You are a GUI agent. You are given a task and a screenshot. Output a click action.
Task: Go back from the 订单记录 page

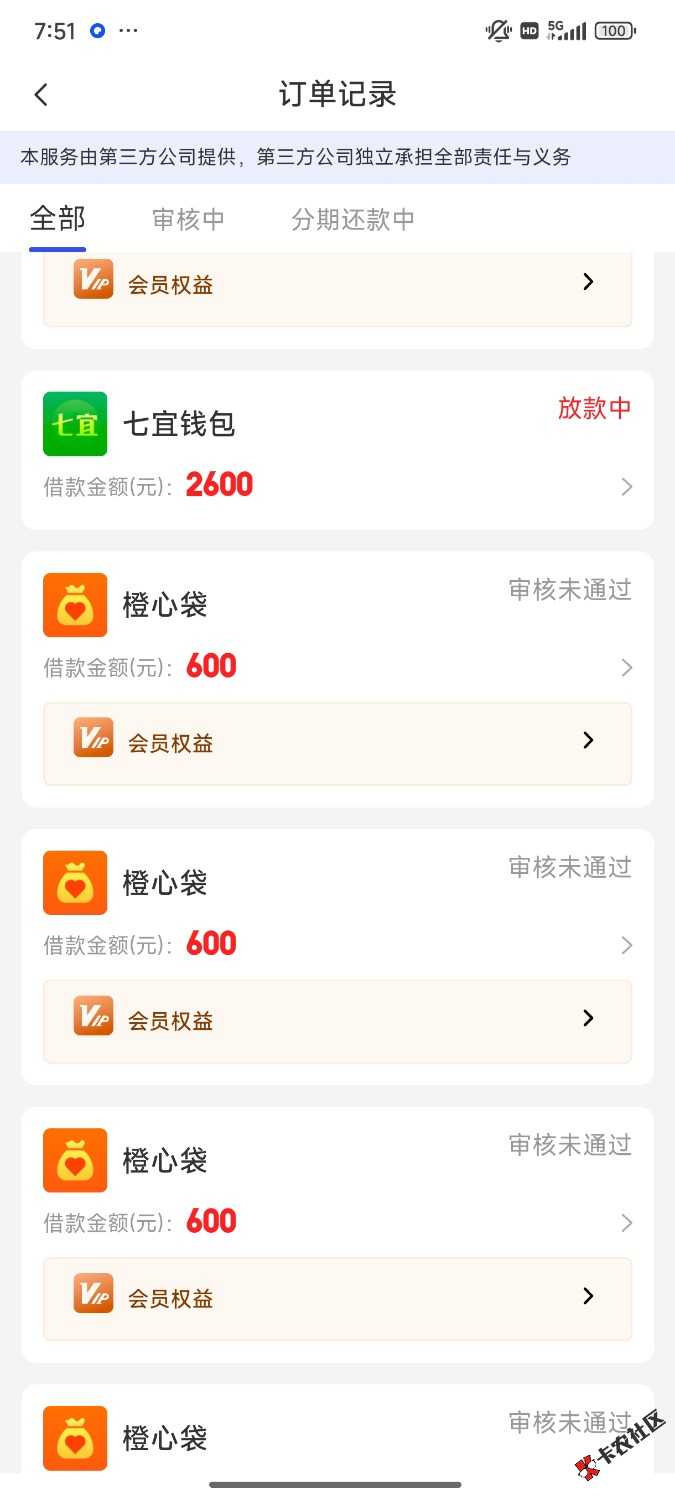click(41, 95)
